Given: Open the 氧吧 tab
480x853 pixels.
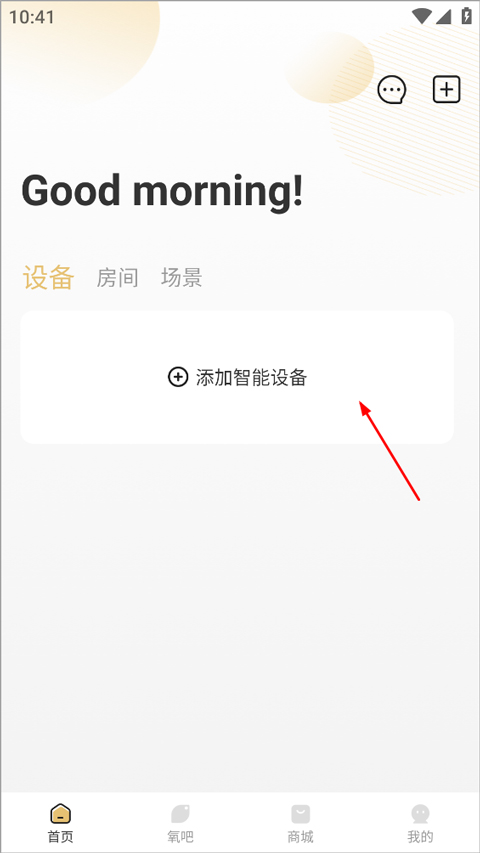Looking at the screenshot, I should click(180, 824).
